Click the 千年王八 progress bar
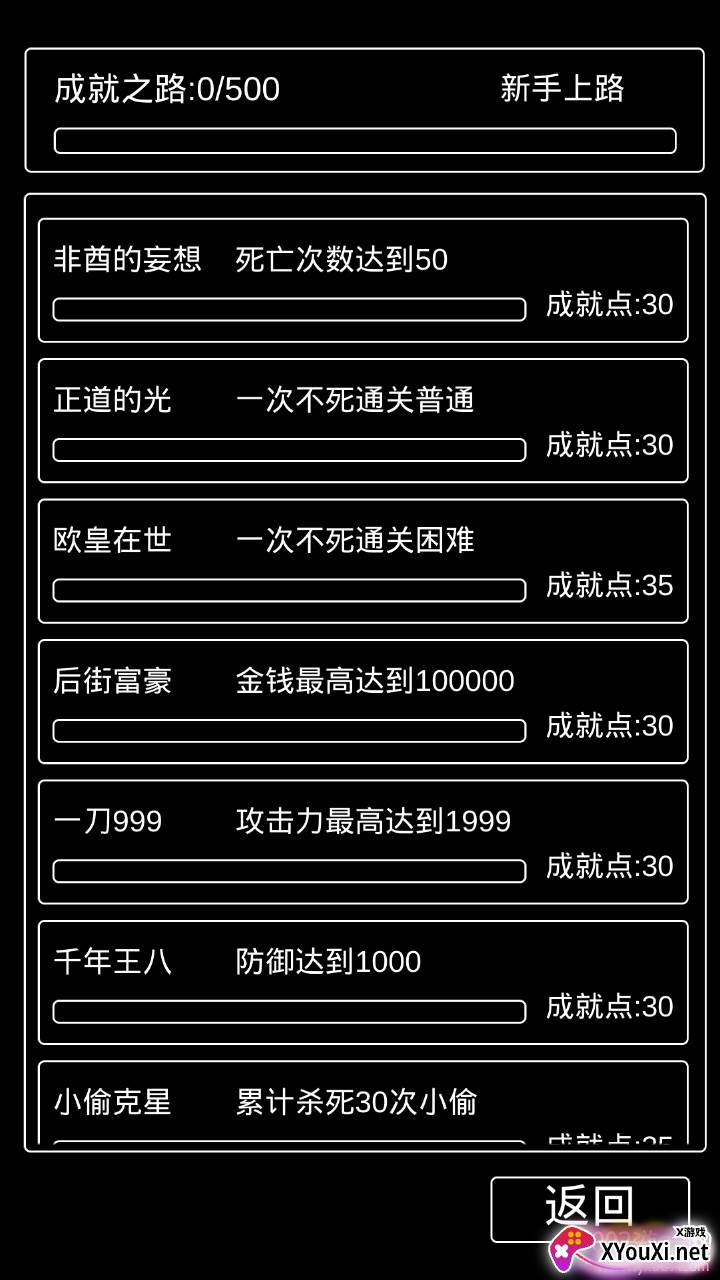Screen dimensions: 720x1280 [289, 1011]
